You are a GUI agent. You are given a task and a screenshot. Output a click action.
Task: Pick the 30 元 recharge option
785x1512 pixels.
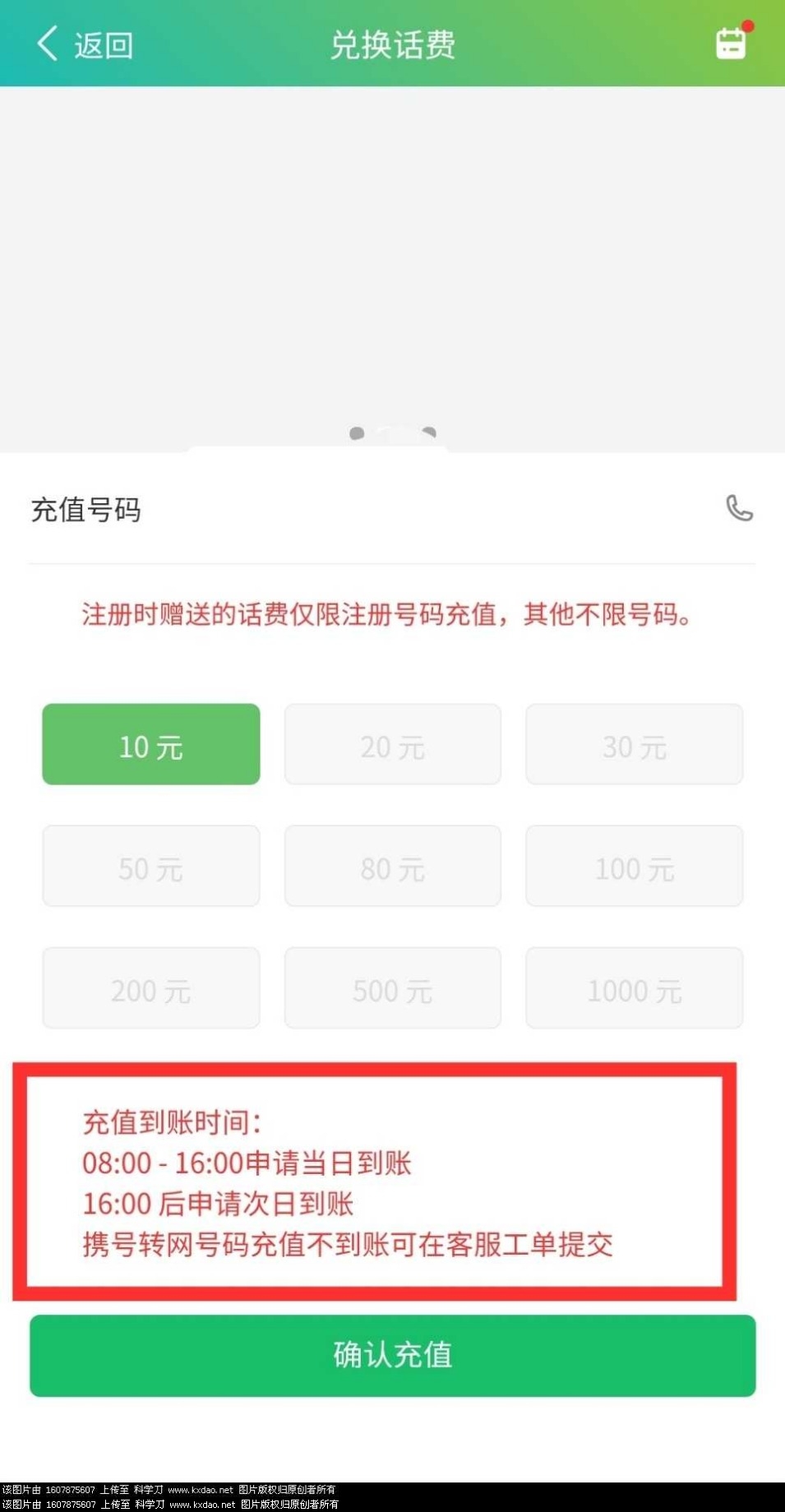pyautogui.click(x=634, y=745)
